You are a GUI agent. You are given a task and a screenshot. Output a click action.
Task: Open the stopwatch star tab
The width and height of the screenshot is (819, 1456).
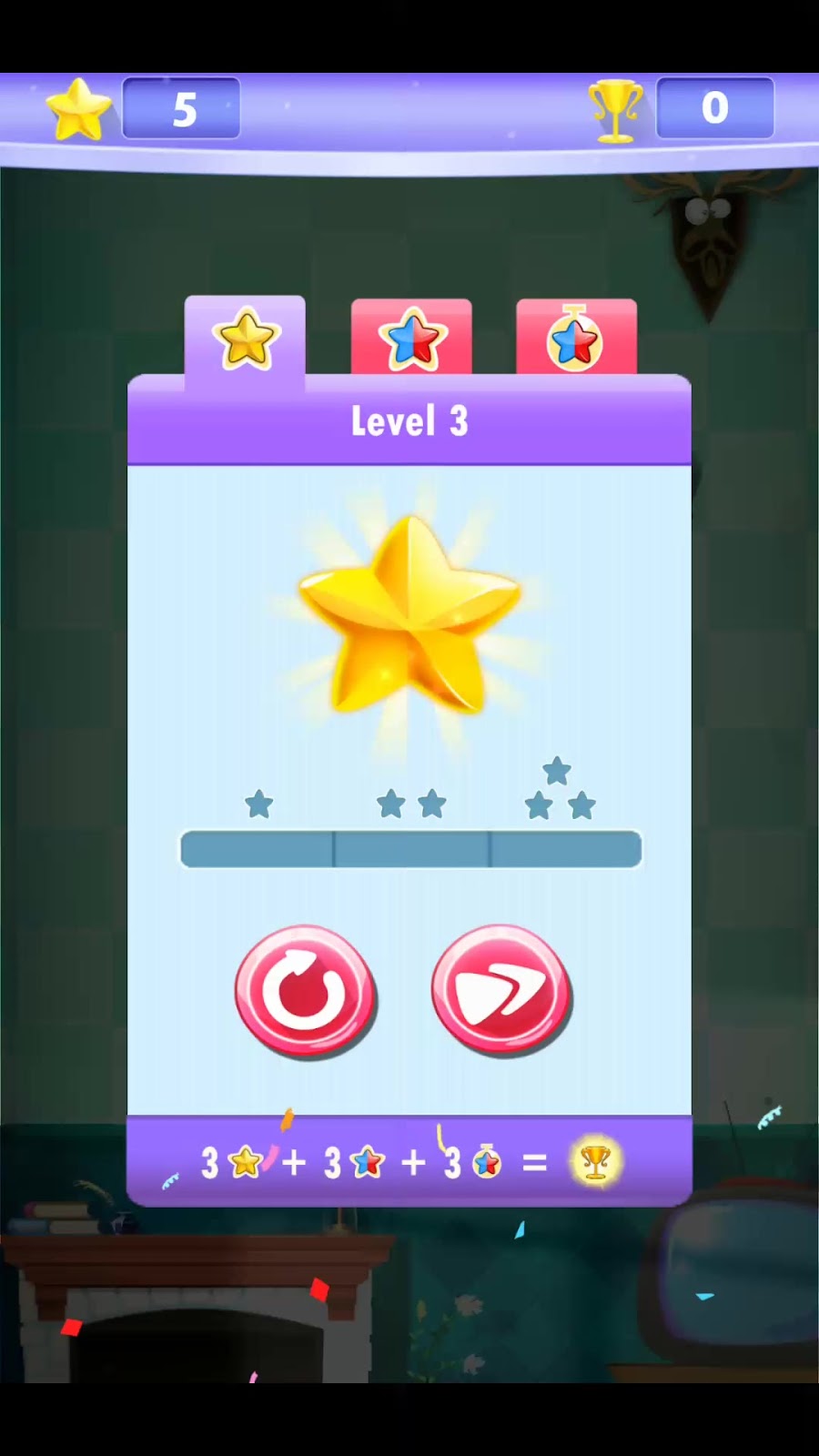(x=576, y=337)
